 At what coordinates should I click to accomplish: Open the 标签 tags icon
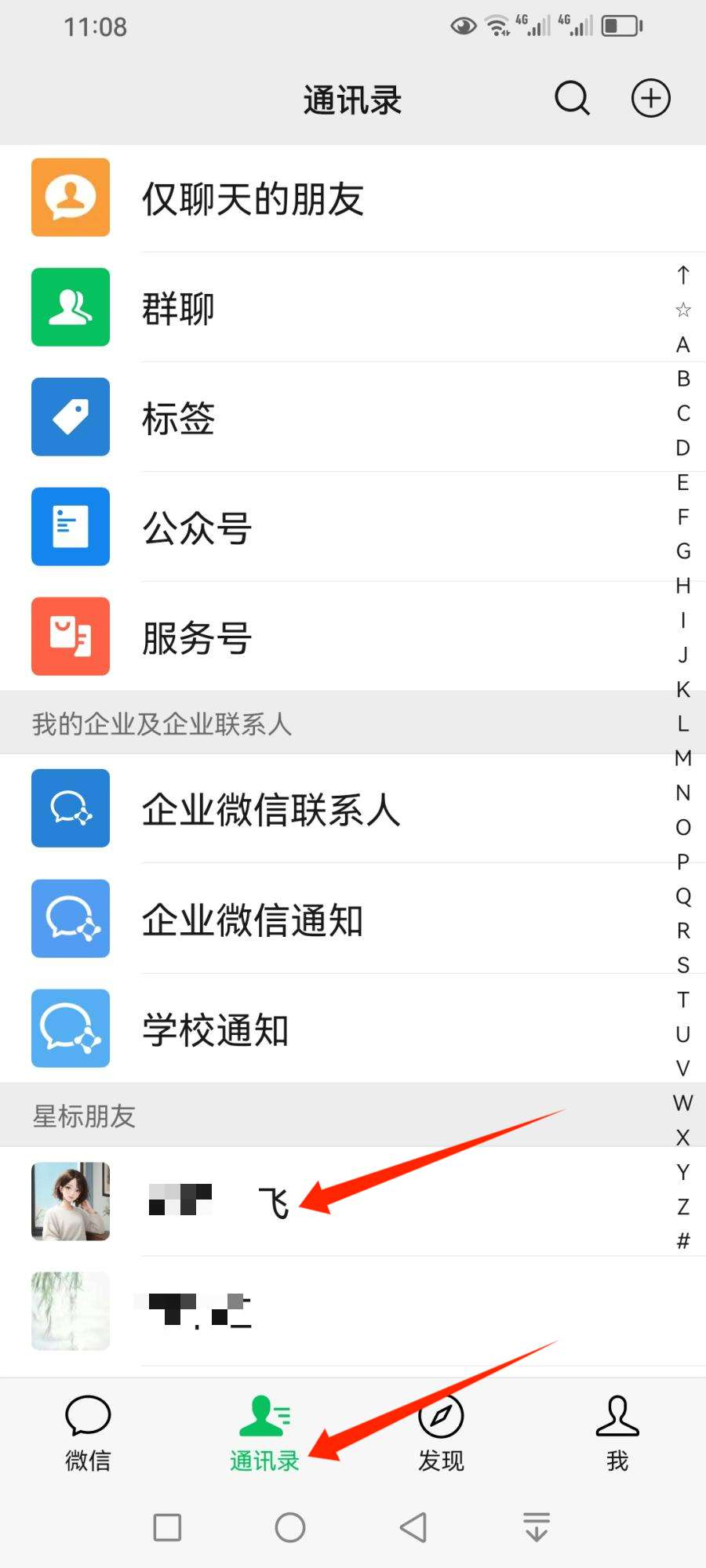point(70,417)
